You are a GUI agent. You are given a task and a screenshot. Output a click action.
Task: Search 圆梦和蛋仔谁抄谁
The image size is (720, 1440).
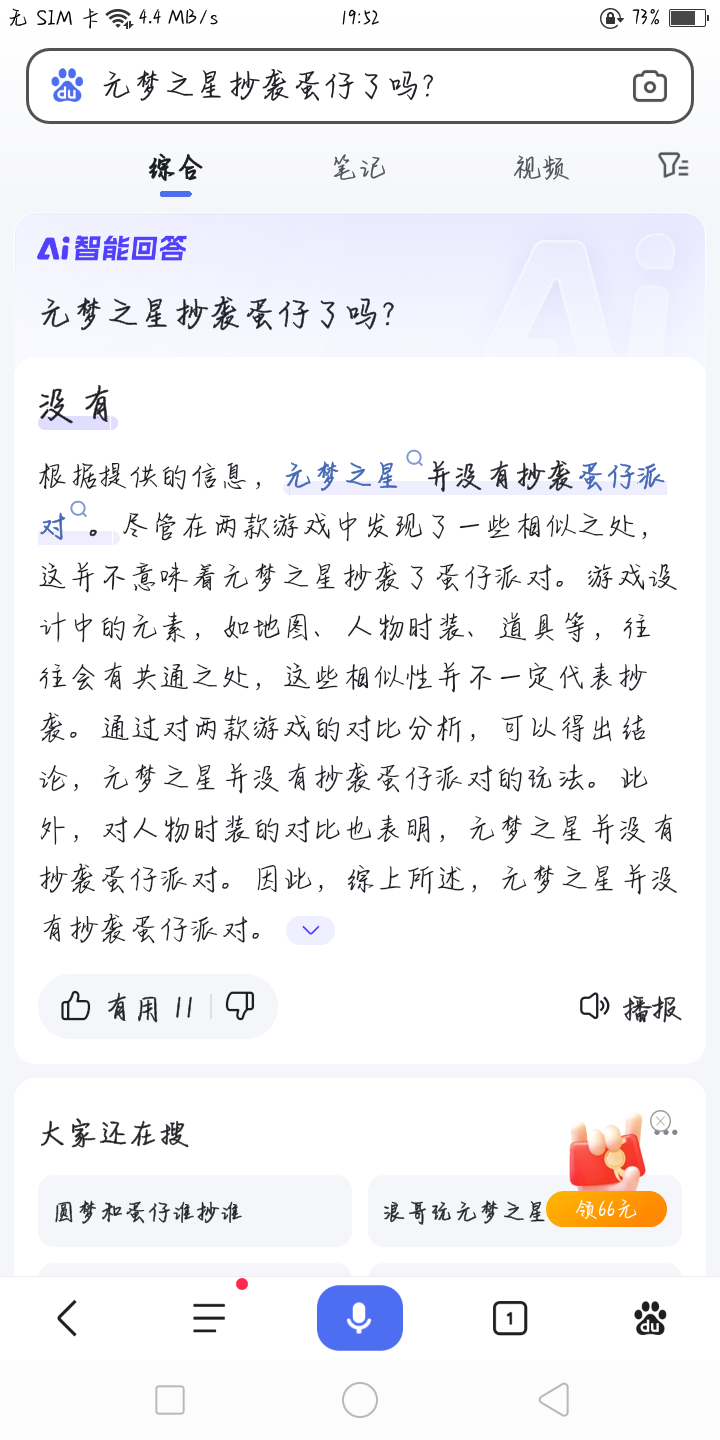coord(195,1211)
